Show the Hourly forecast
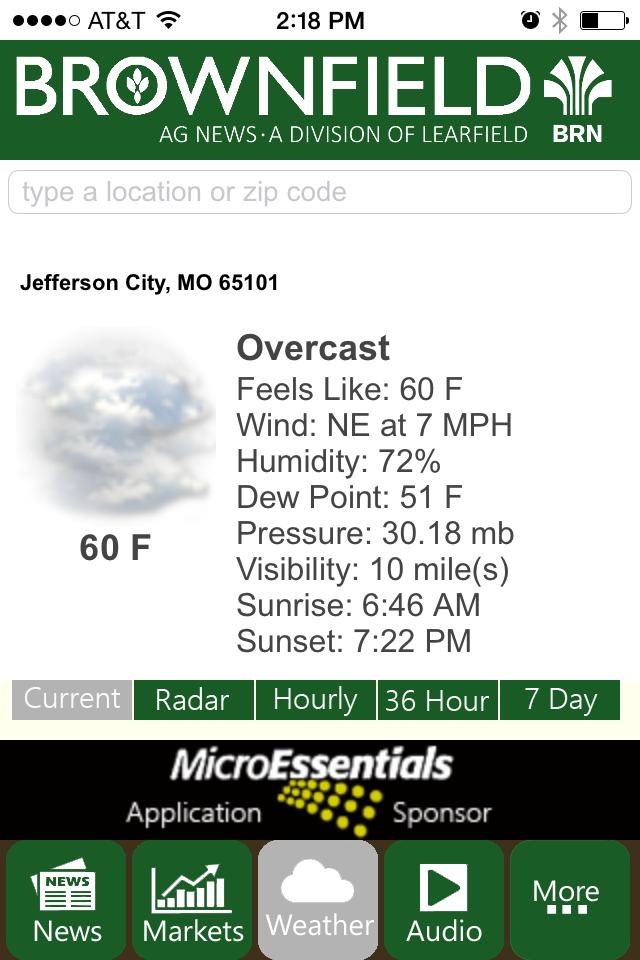 [x=315, y=700]
